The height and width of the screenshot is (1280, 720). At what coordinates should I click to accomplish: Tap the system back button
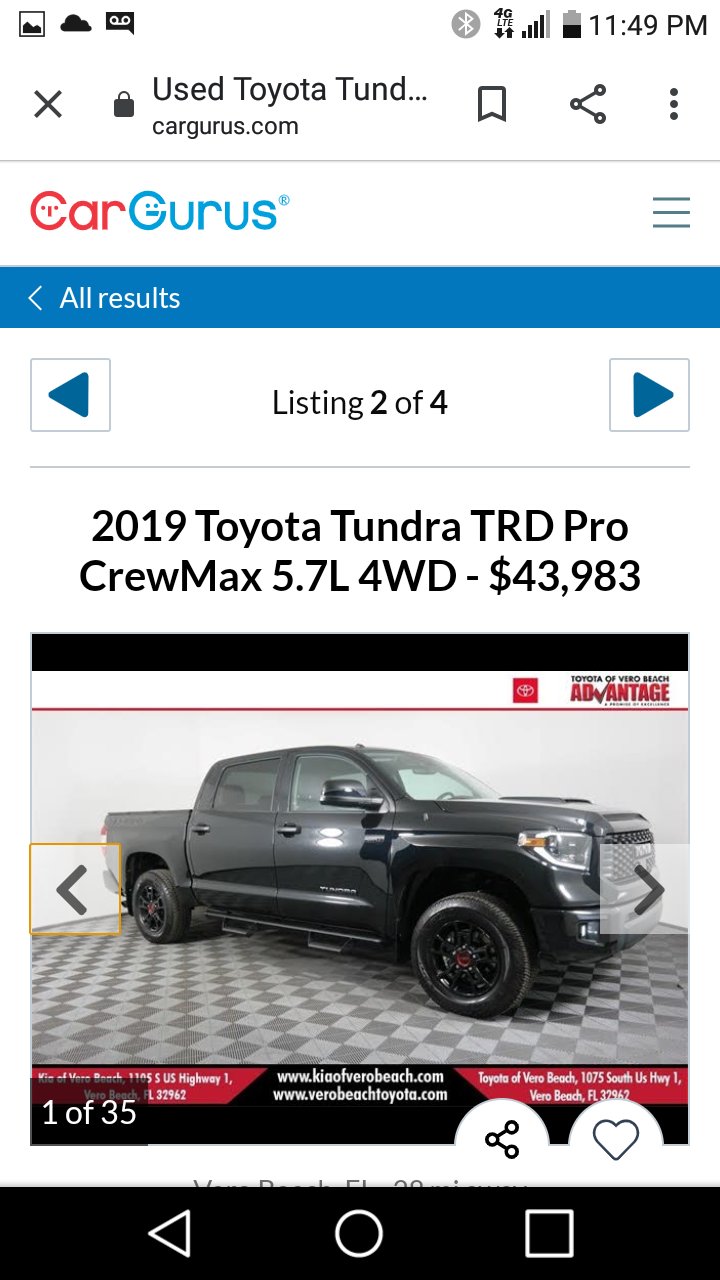(x=170, y=1233)
